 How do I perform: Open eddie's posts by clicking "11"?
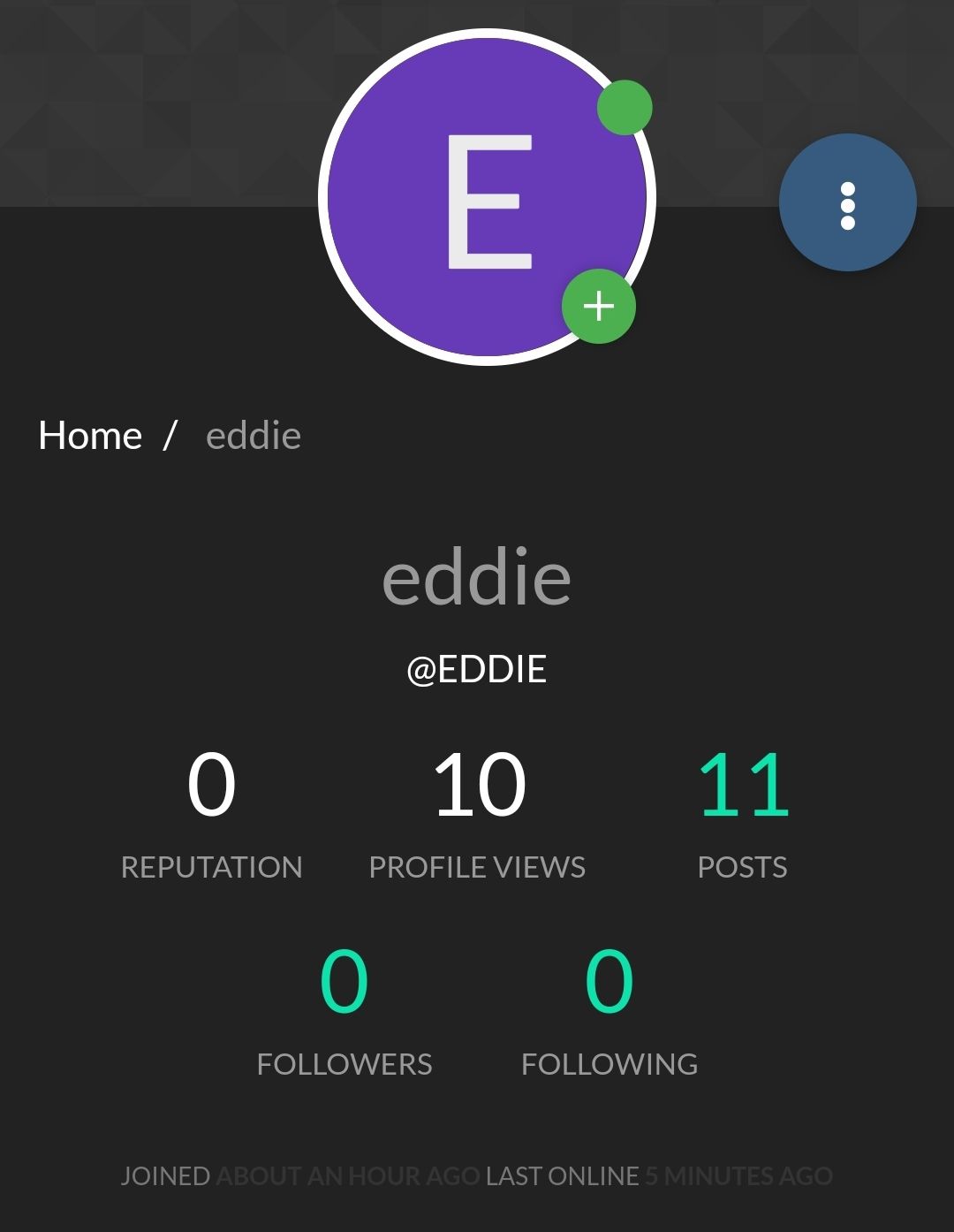(745, 784)
